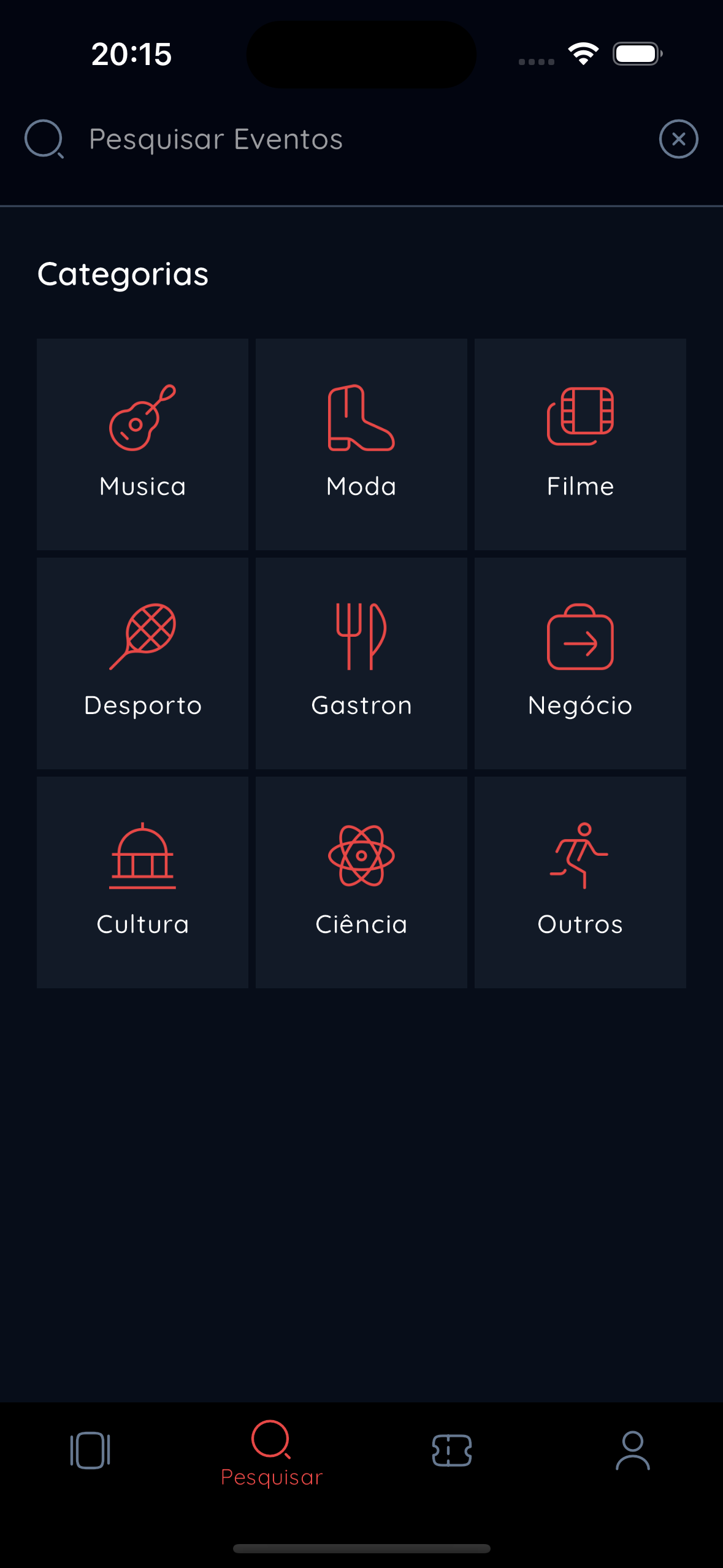Image resolution: width=723 pixels, height=1568 pixels.
Task: Browse the Filme category
Action: [580, 444]
